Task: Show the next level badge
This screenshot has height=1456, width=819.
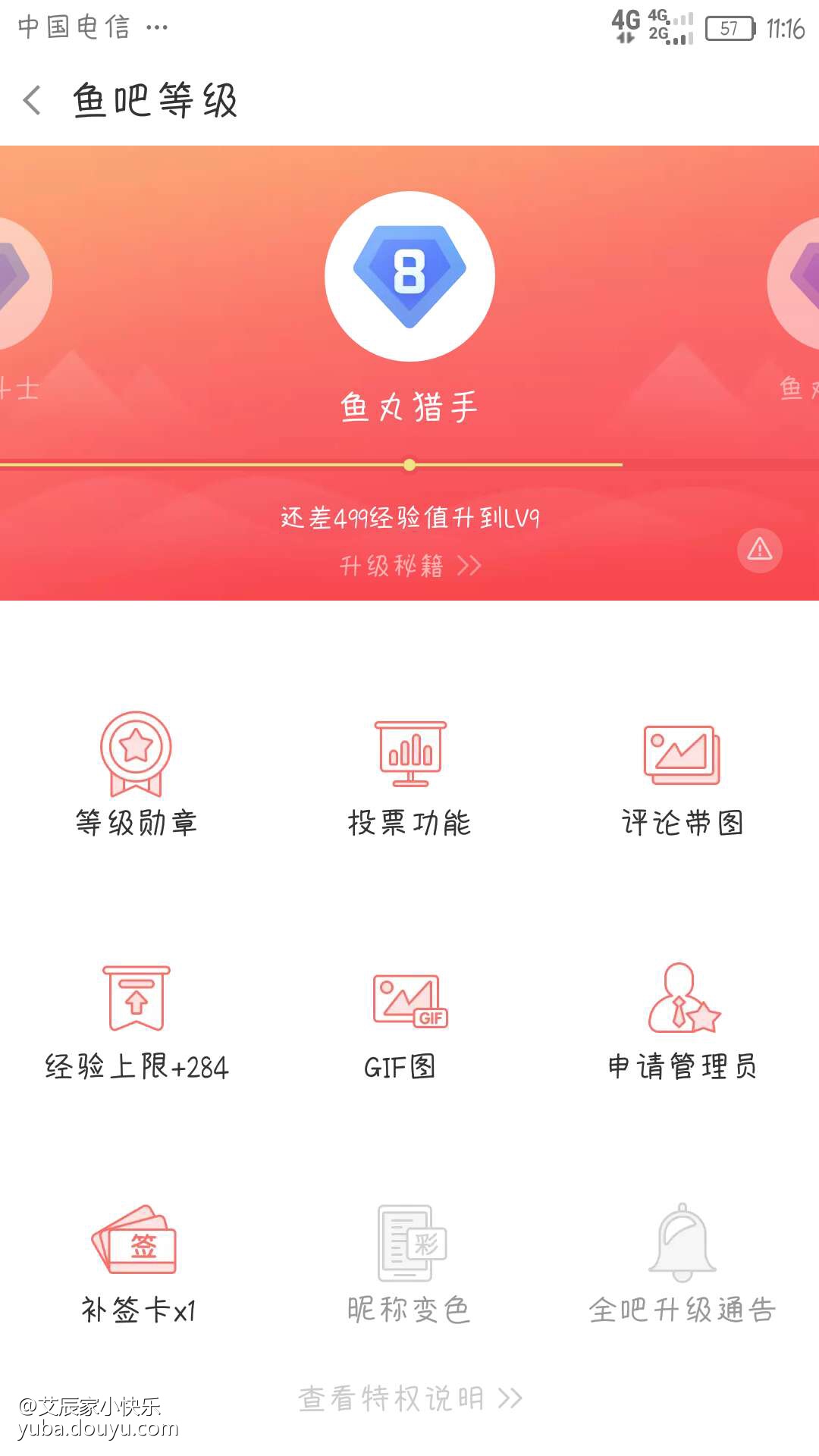Action: (796, 284)
